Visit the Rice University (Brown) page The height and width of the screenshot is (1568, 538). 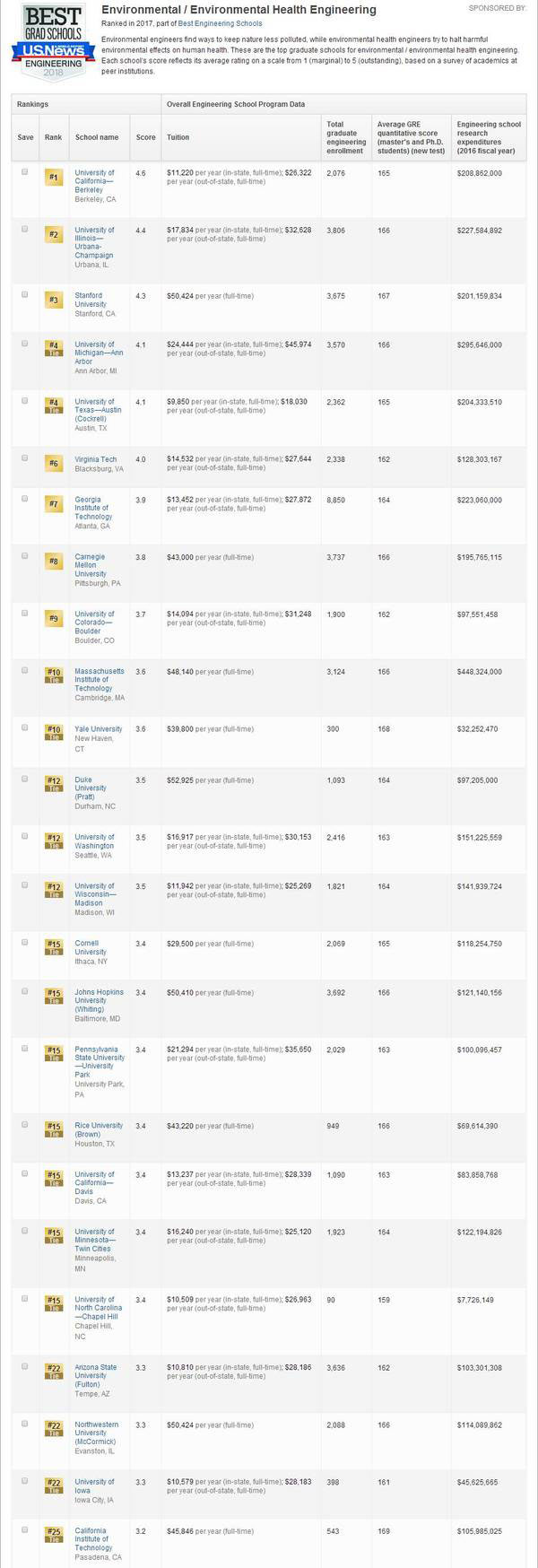pos(99,1130)
